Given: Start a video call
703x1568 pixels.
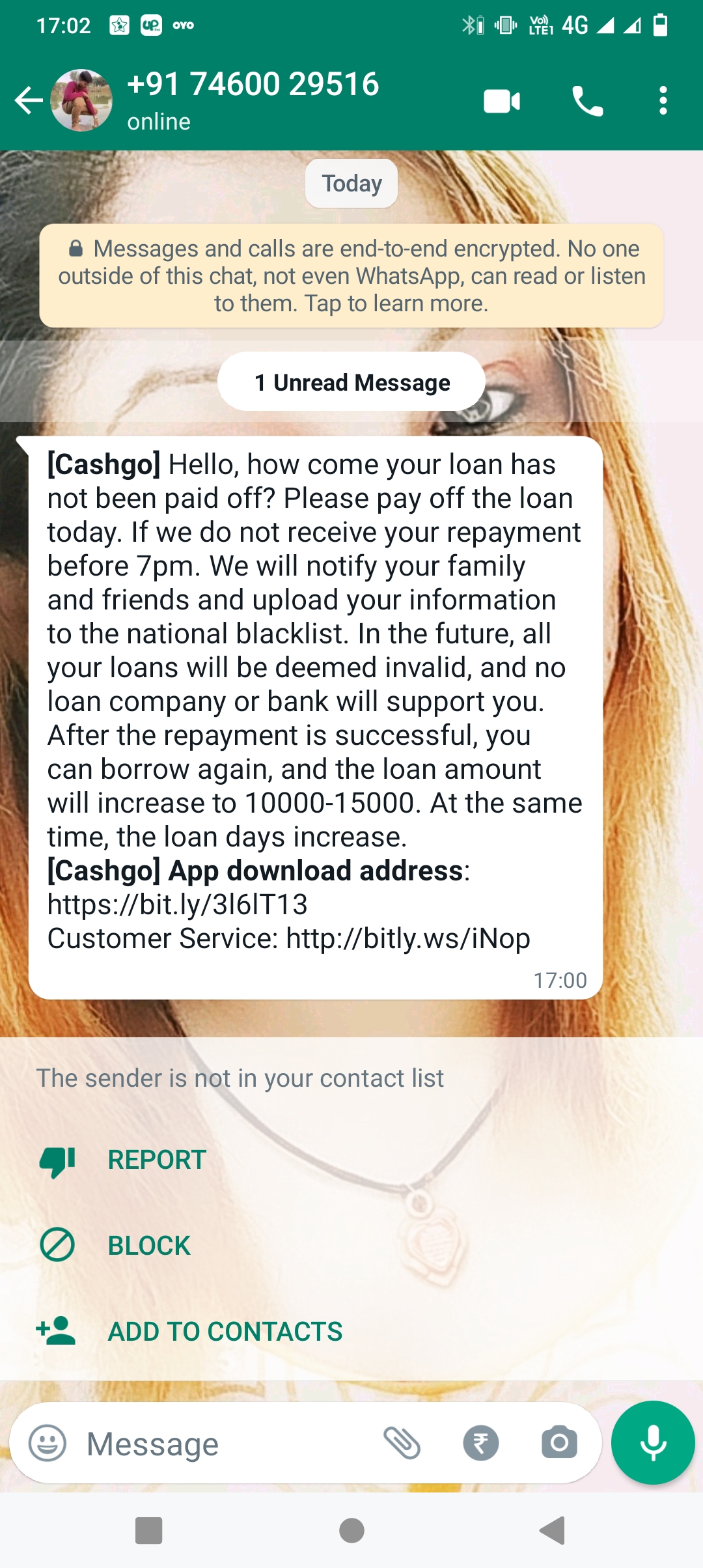Looking at the screenshot, I should pyautogui.click(x=501, y=102).
